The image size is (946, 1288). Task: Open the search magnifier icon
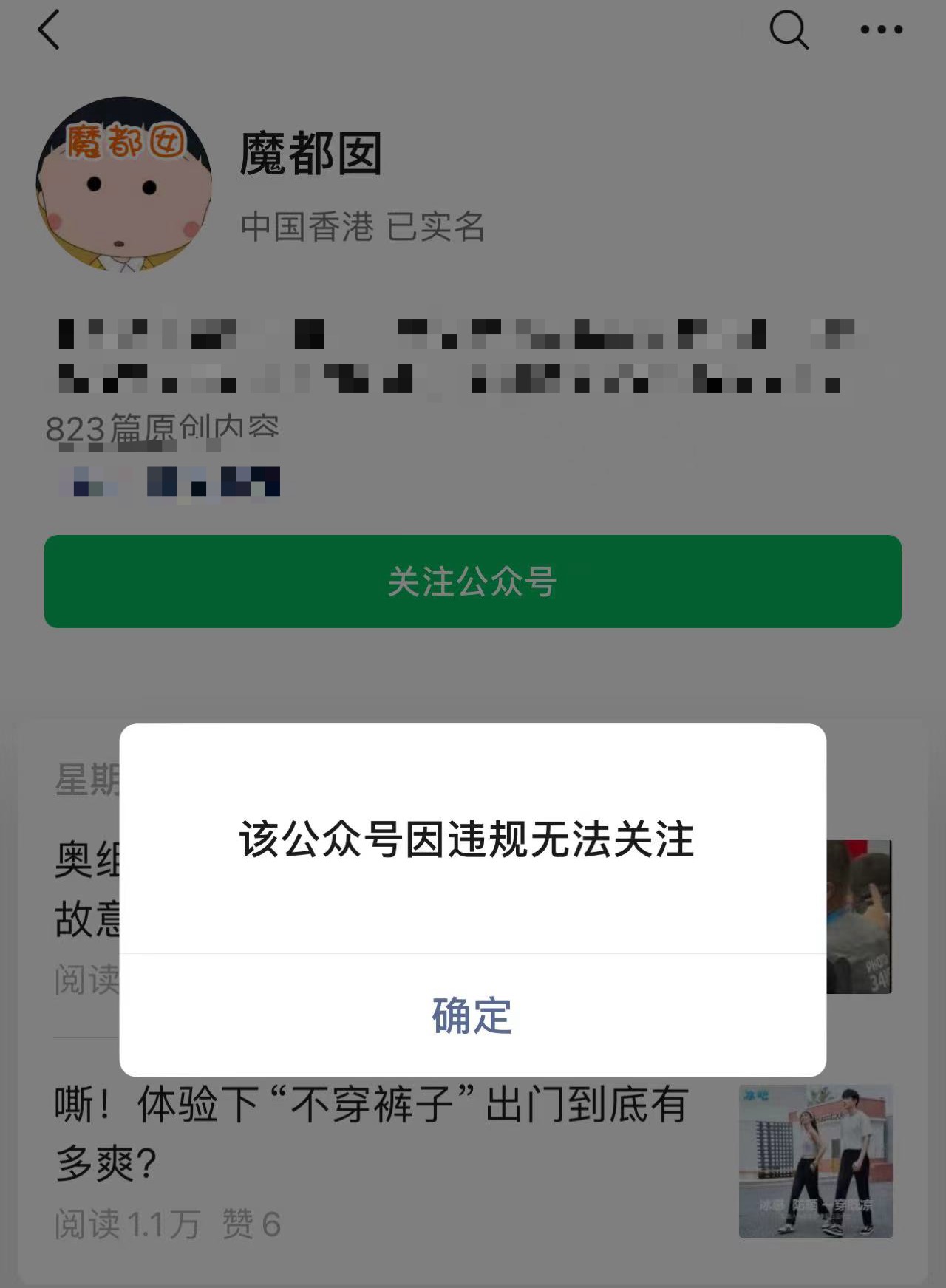tap(789, 31)
